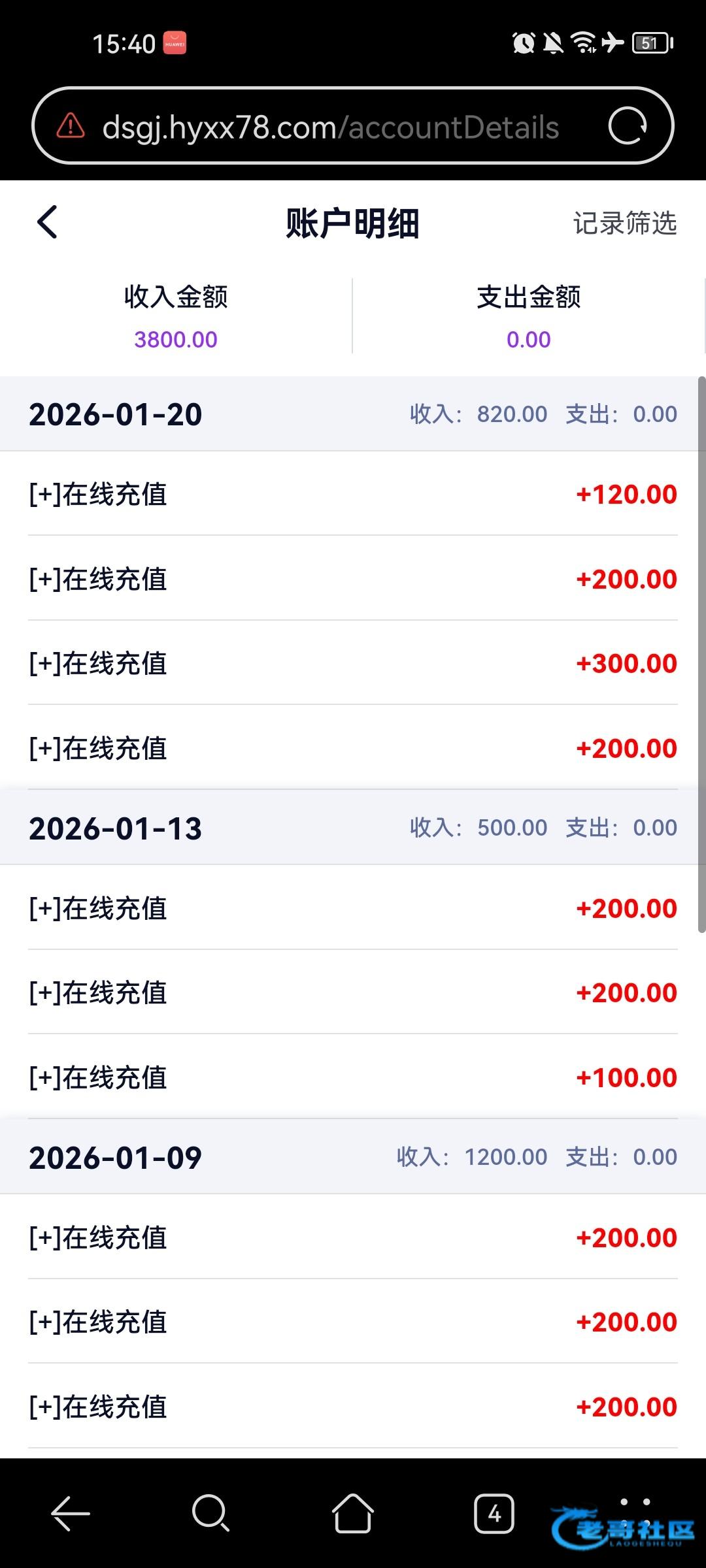Go to the browser home page
The width and height of the screenshot is (706, 1568).
tap(353, 1513)
